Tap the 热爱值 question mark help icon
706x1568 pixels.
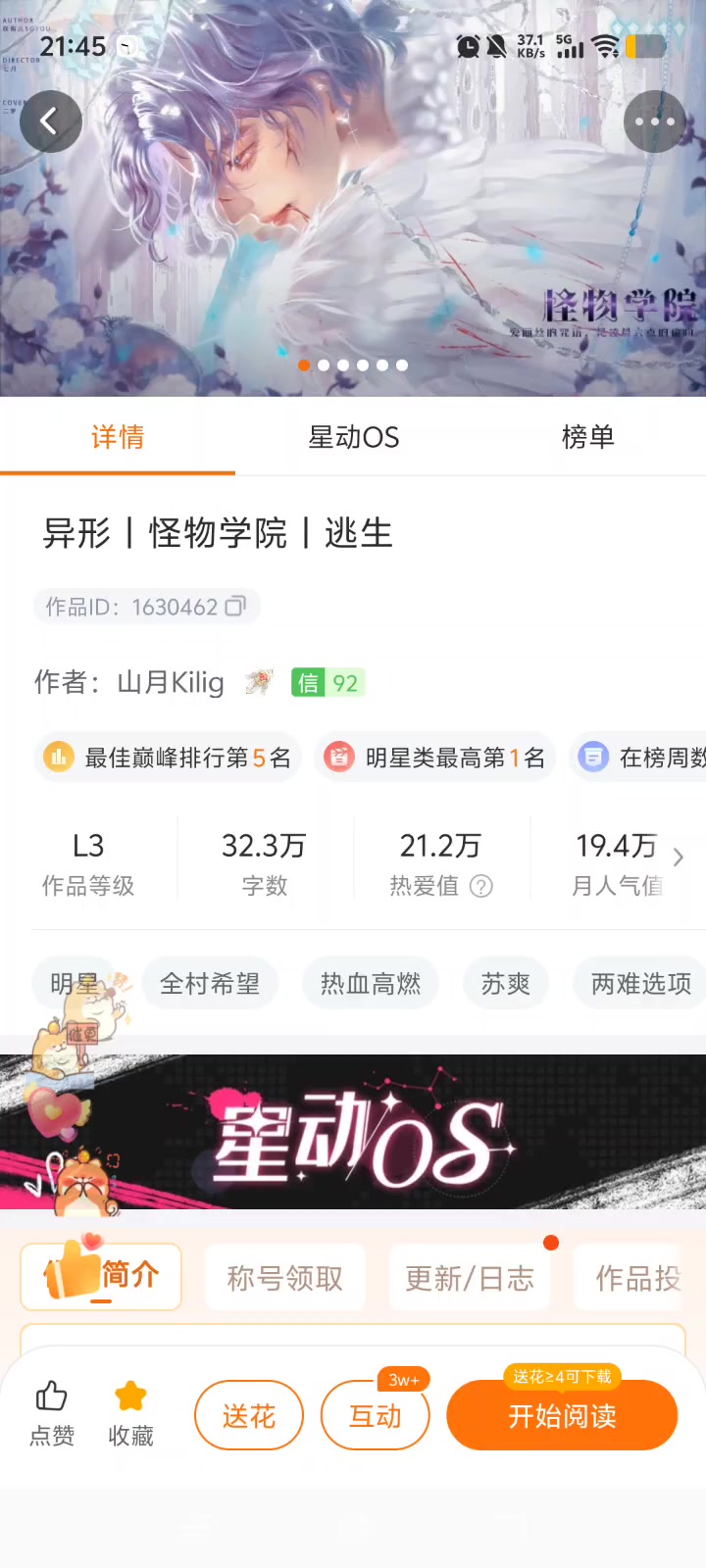[x=480, y=888]
